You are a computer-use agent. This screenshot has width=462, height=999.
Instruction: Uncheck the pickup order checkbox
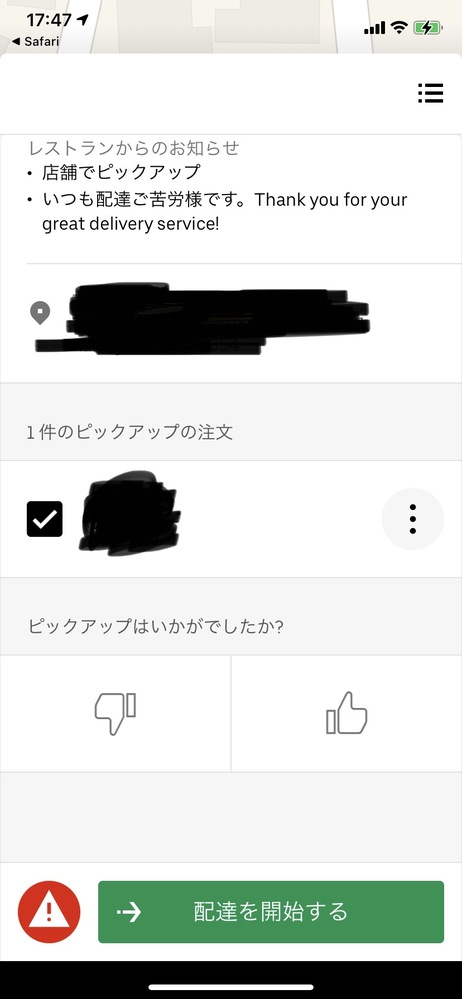pos(45,519)
